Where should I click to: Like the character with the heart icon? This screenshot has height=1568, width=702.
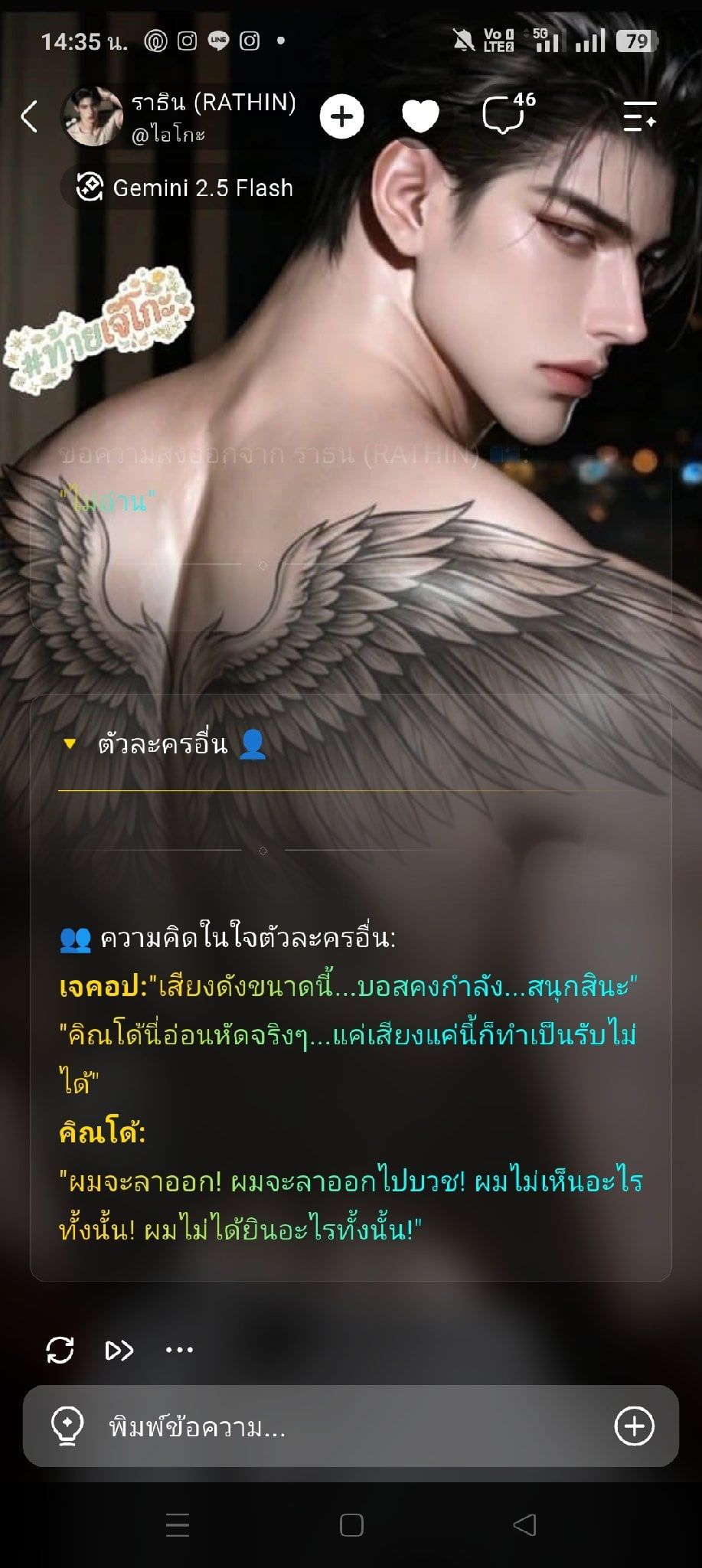tap(420, 116)
